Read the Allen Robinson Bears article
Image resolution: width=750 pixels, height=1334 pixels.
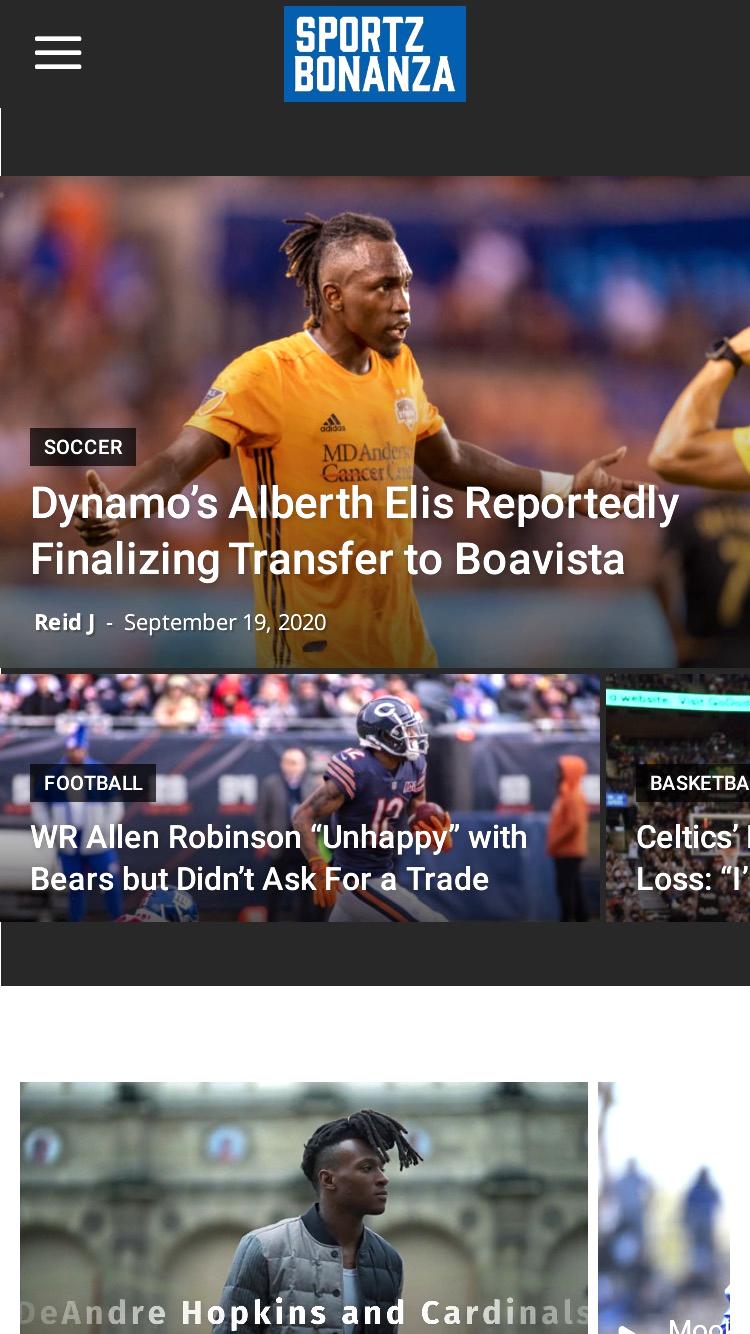tap(279, 857)
